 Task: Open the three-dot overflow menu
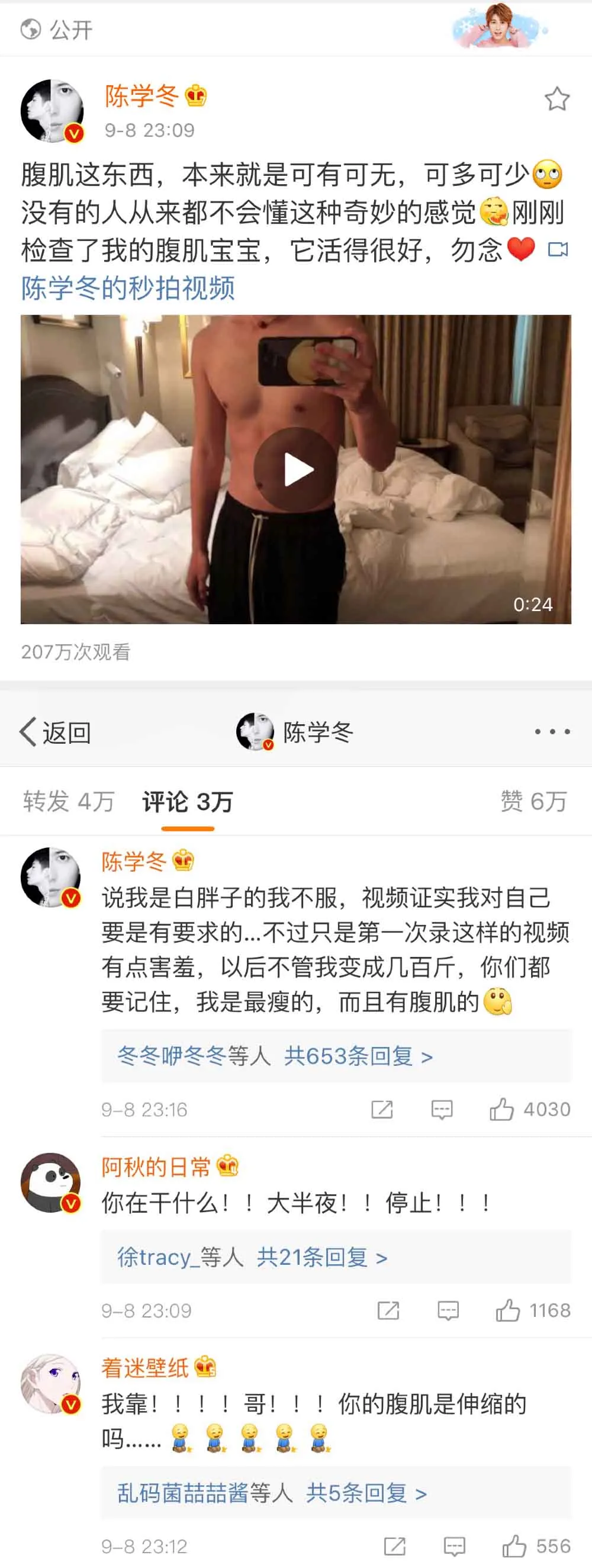pos(552,732)
